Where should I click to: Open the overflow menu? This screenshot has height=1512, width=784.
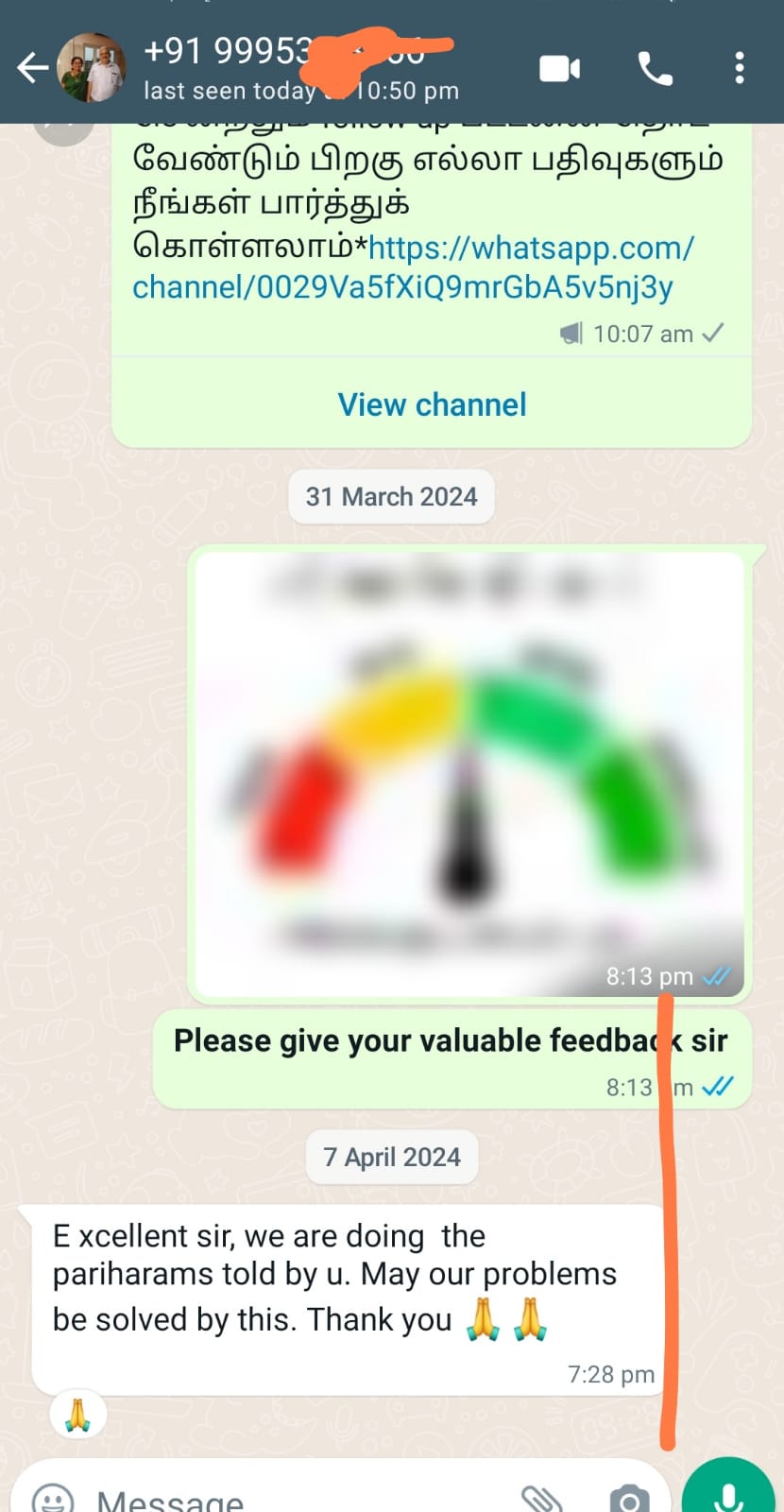point(739,68)
